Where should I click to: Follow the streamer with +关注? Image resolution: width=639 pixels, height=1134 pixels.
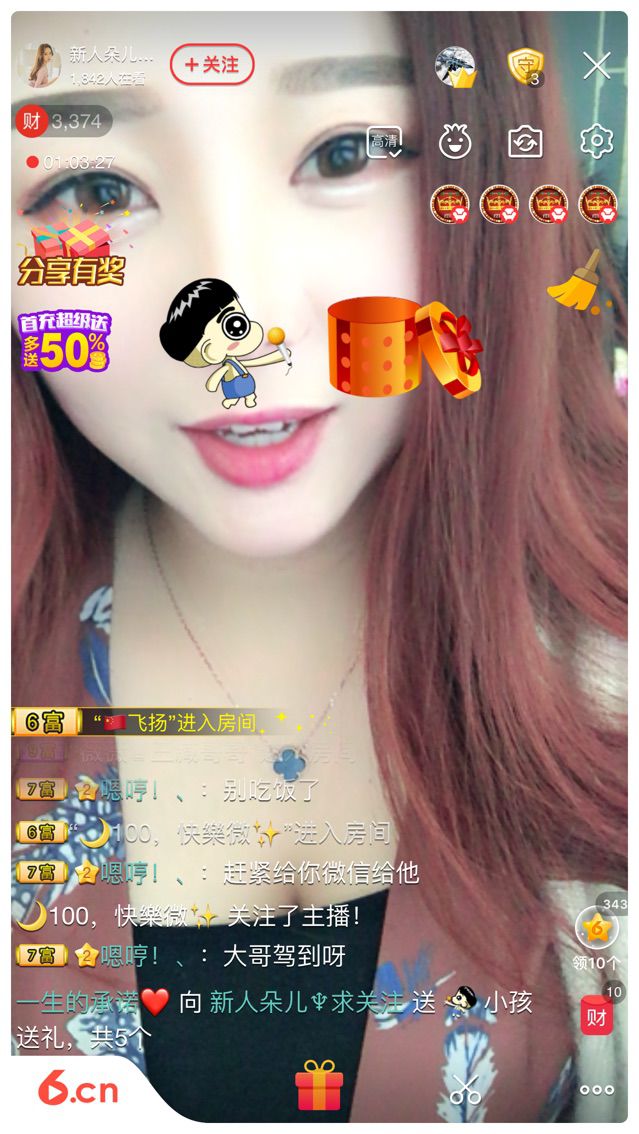(x=212, y=65)
